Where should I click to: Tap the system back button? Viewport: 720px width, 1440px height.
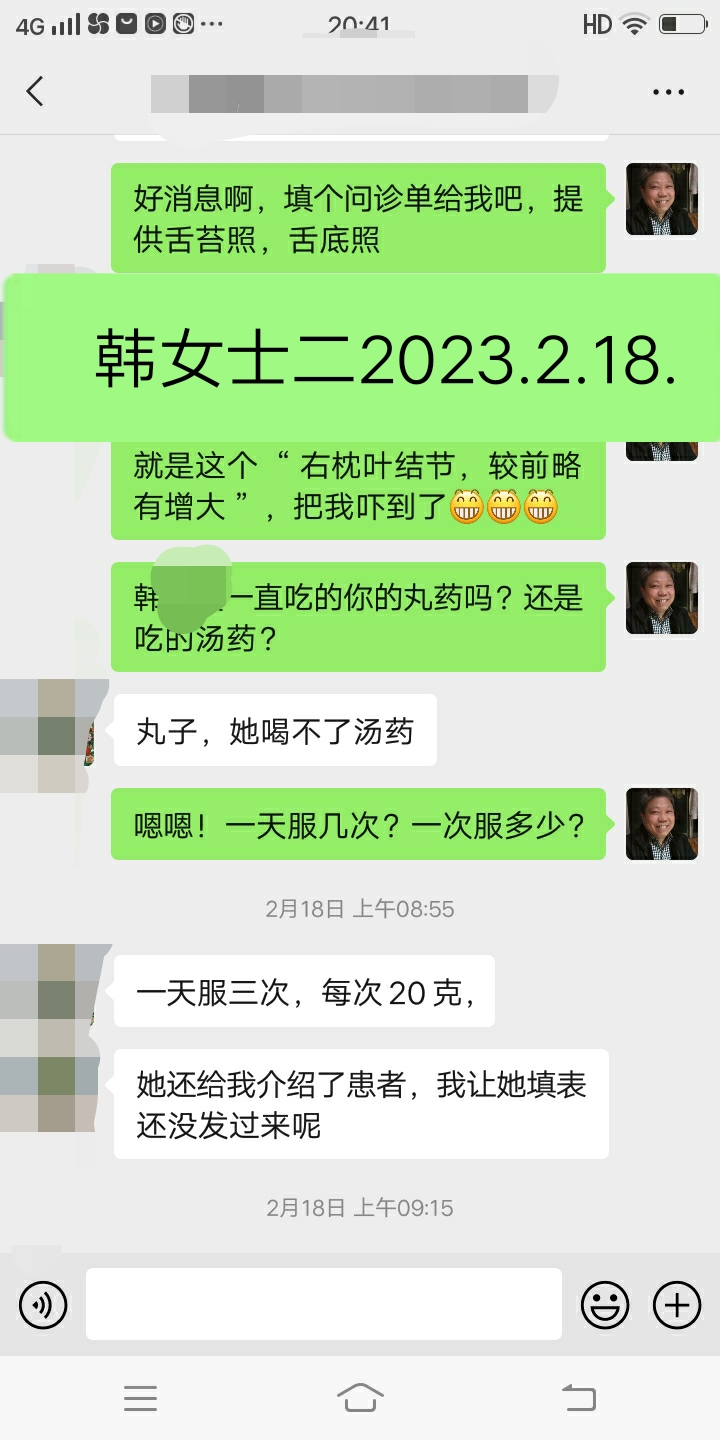tap(578, 1398)
